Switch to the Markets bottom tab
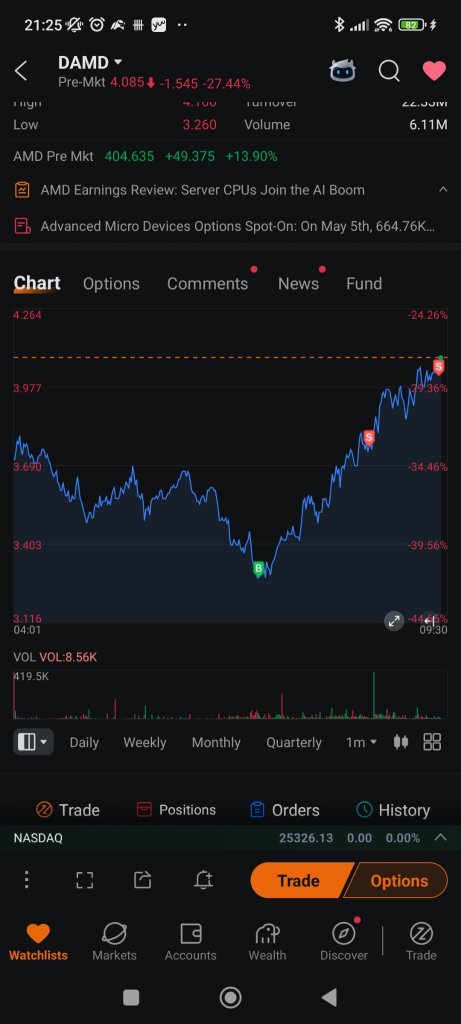Viewport: 461px width, 1024px height. point(114,942)
